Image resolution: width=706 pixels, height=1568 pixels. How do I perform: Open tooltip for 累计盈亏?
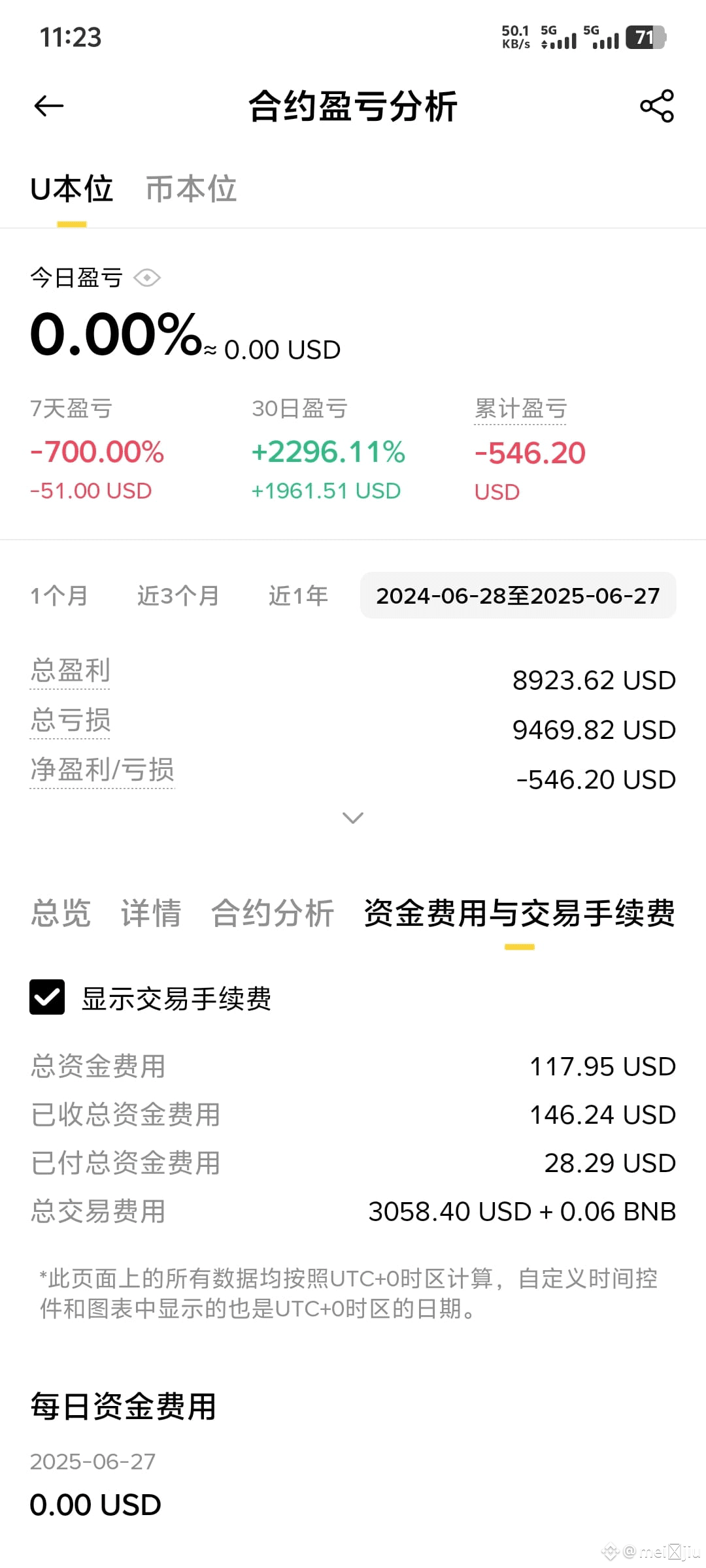click(x=520, y=408)
